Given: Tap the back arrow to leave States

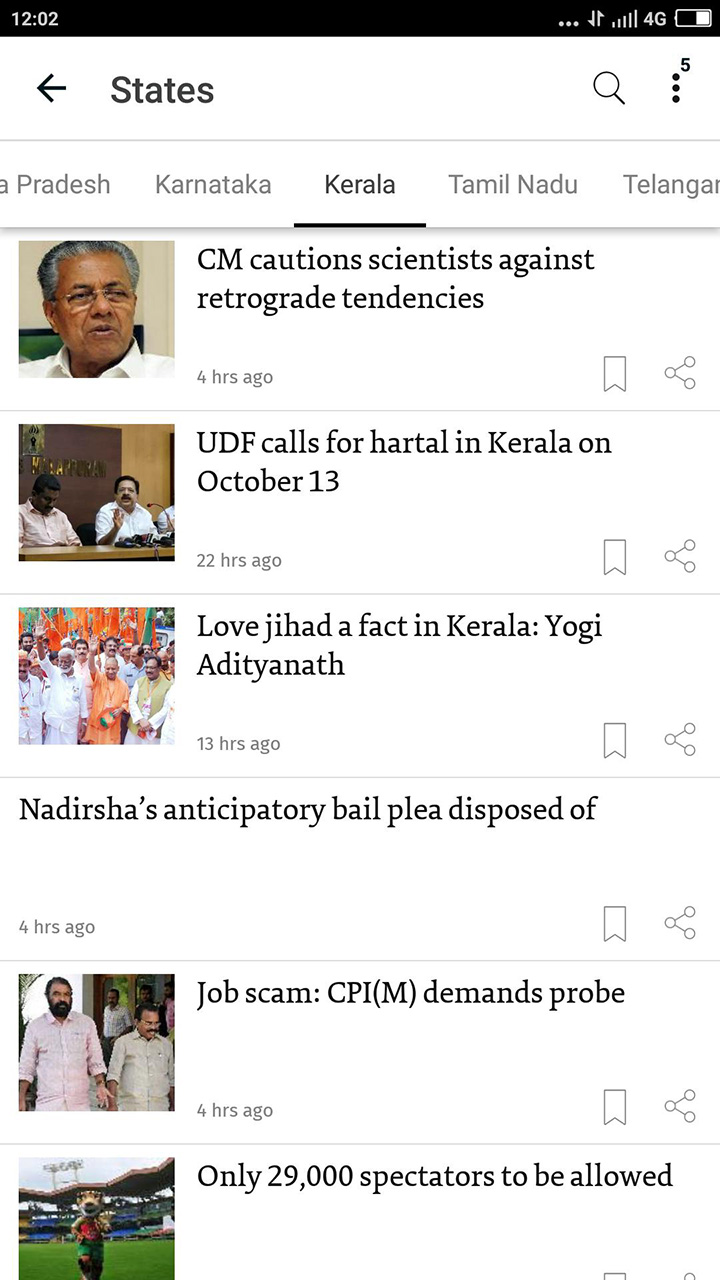Looking at the screenshot, I should tap(50, 88).
